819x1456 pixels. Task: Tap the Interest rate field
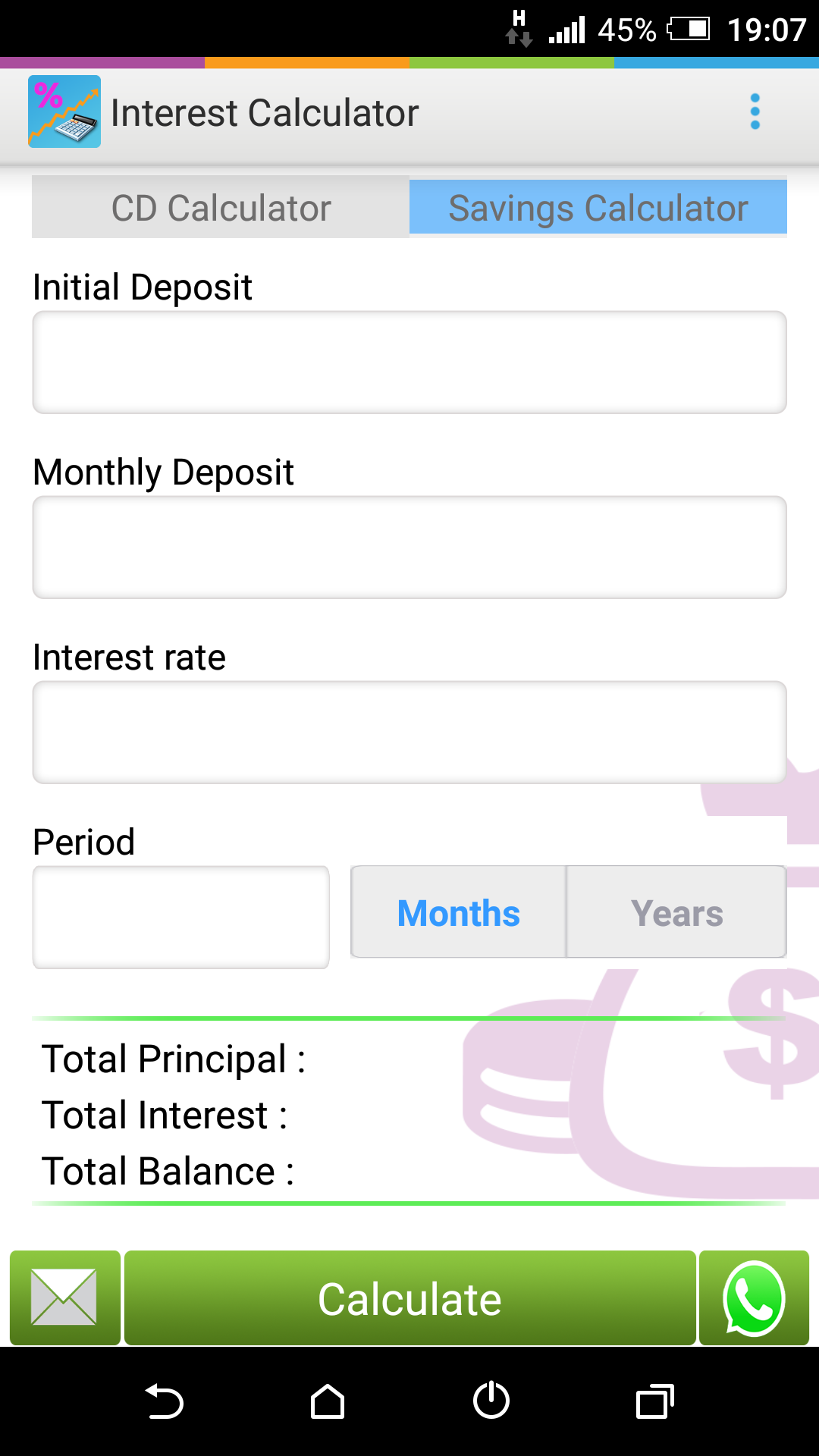click(409, 733)
